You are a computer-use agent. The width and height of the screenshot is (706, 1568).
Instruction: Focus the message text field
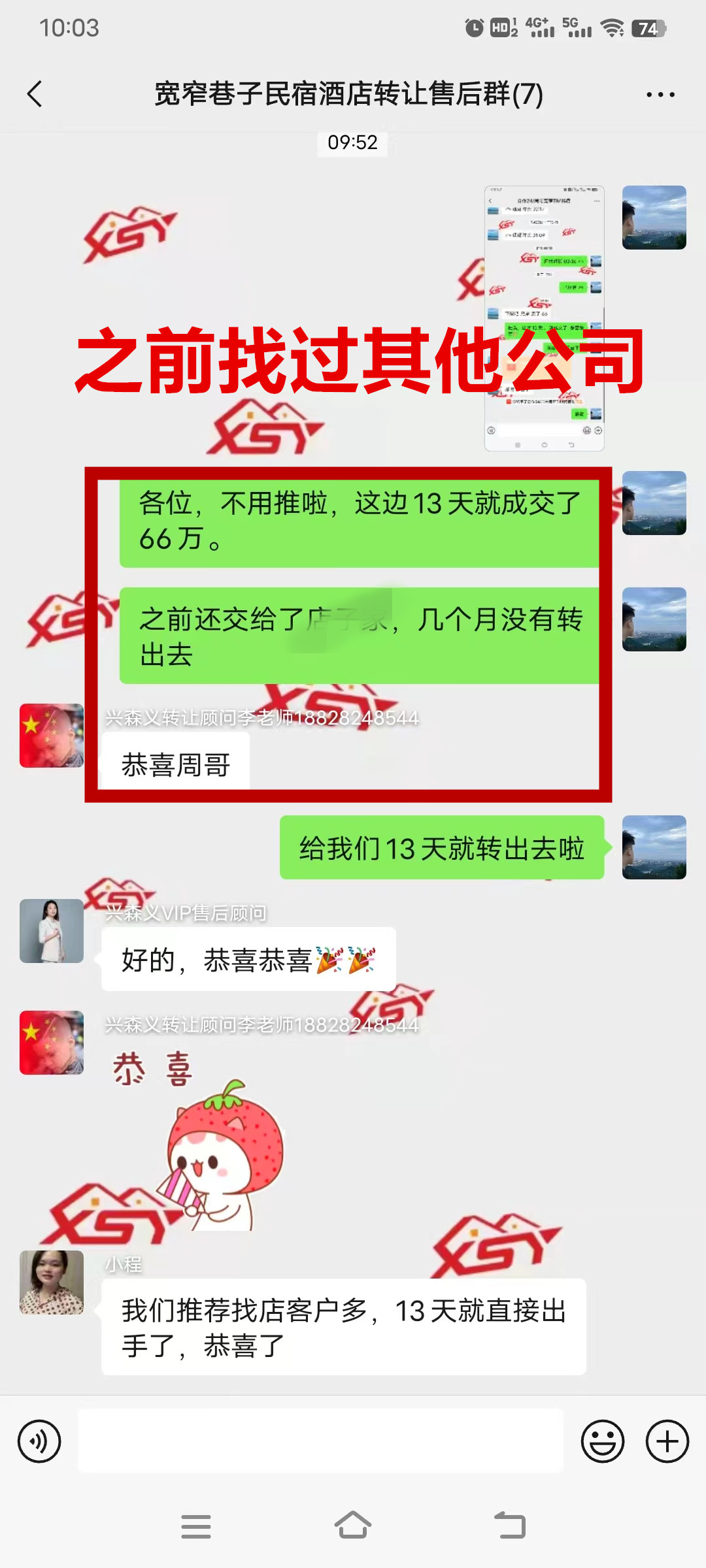pyautogui.click(x=320, y=1441)
